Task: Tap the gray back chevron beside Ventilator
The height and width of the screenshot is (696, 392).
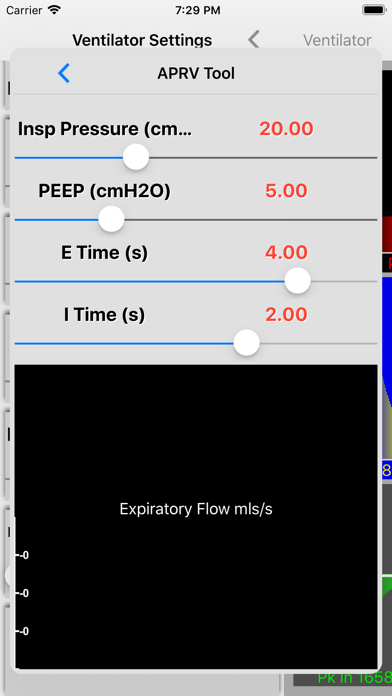Action: (253, 40)
